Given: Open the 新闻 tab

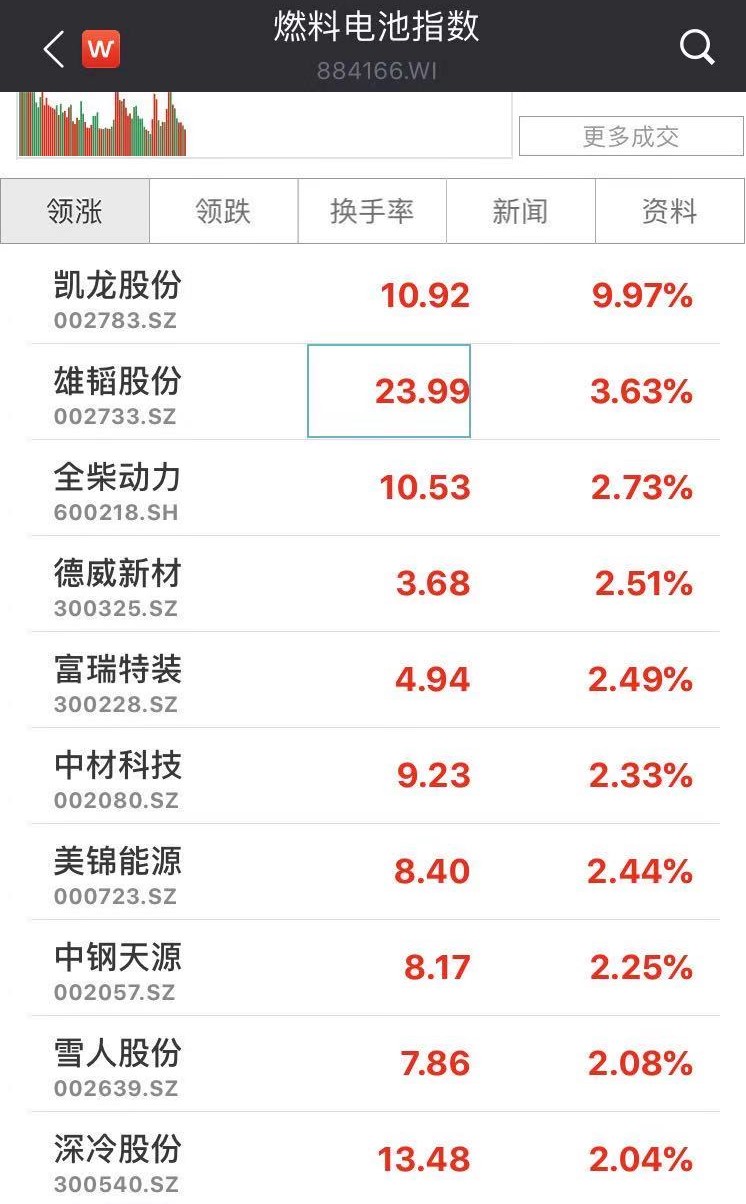Looking at the screenshot, I should click(x=520, y=211).
